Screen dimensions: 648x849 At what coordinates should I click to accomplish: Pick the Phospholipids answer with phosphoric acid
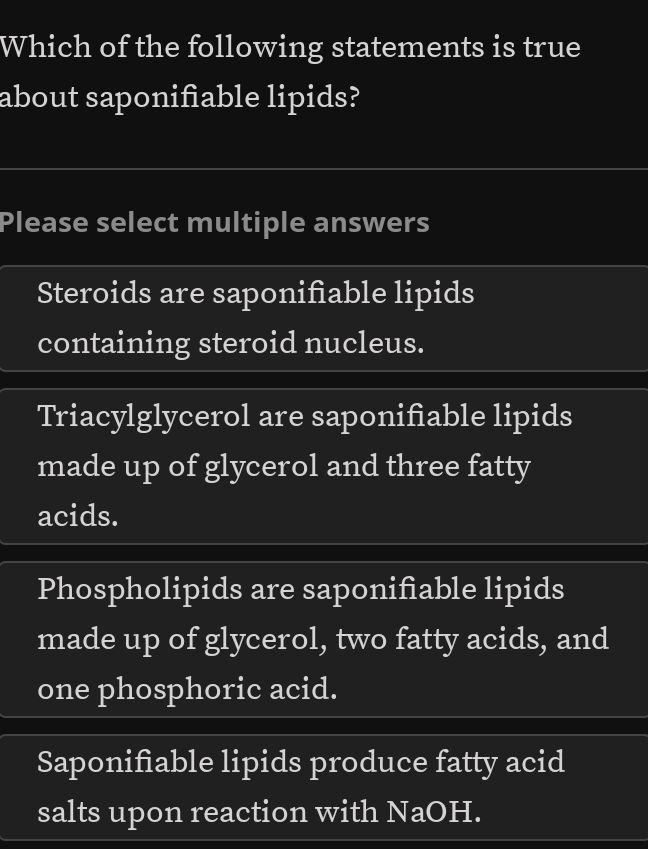coord(324,639)
